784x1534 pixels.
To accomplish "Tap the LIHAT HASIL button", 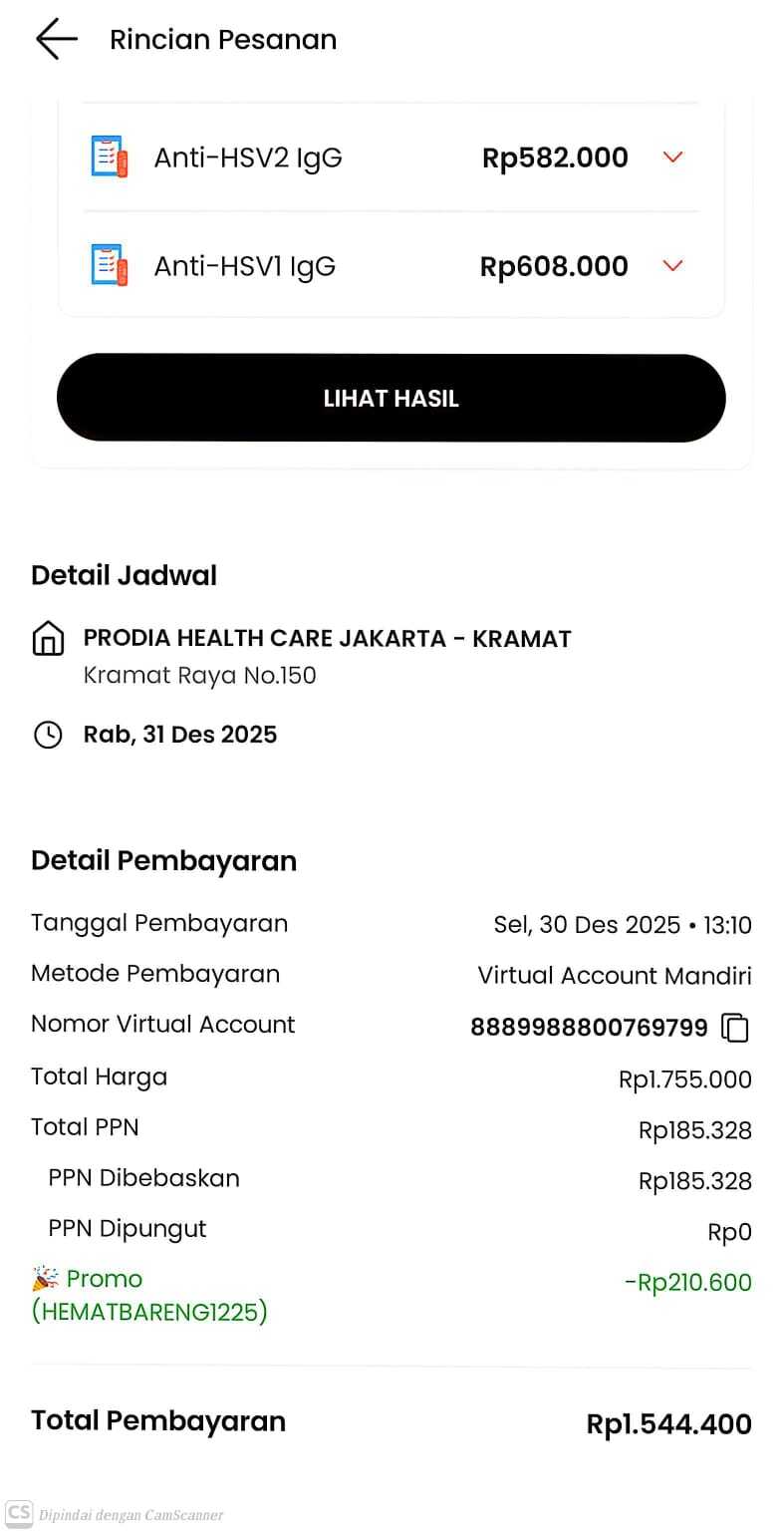I will pyautogui.click(x=391, y=399).
